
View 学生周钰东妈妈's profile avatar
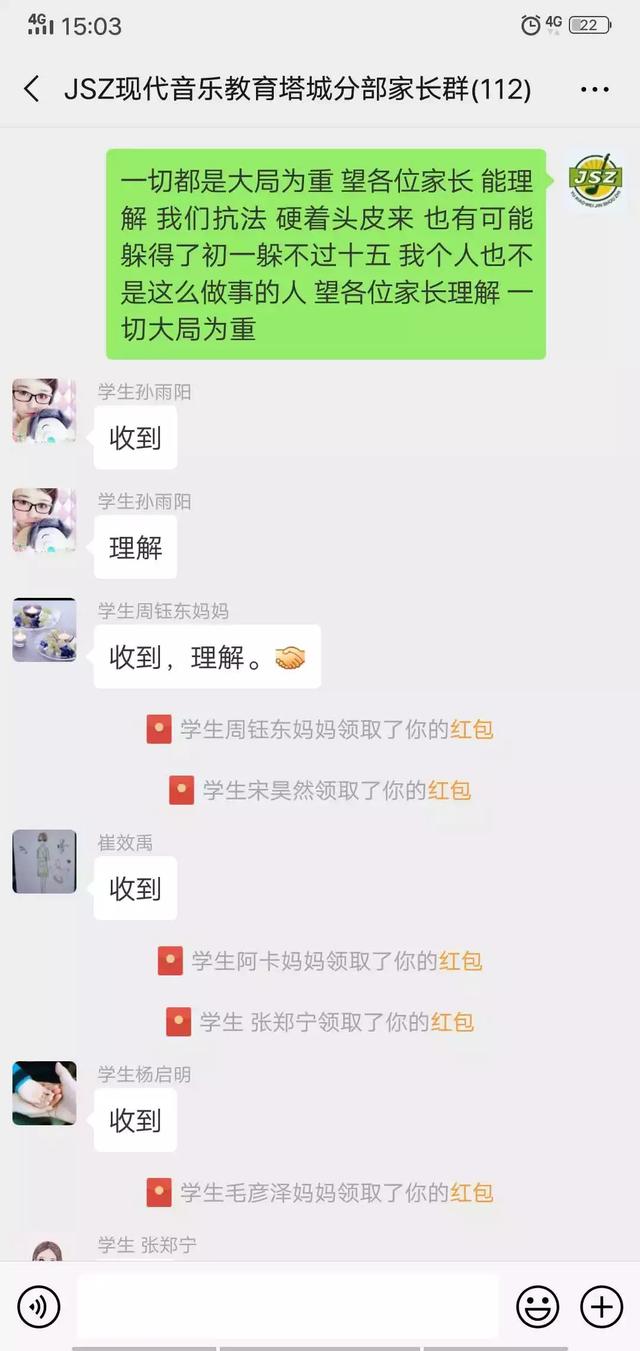(x=44, y=630)
